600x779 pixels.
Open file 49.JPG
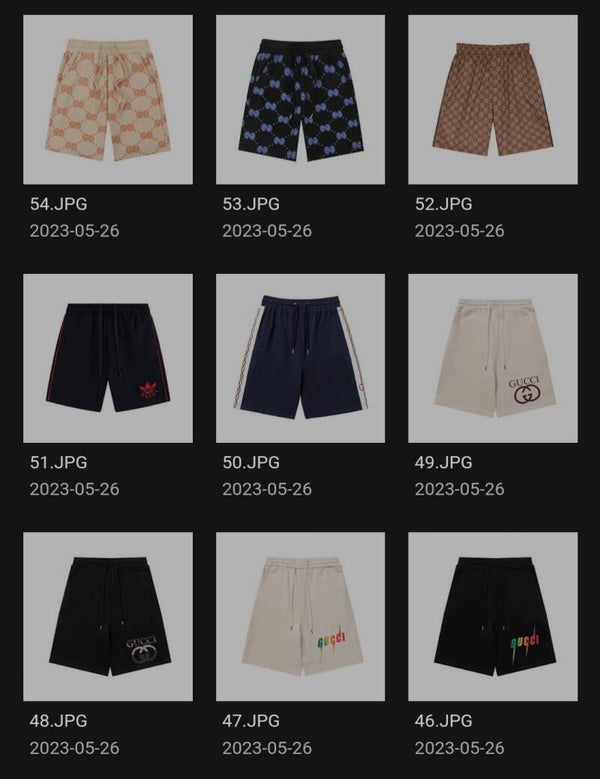[x=492, y=358]
